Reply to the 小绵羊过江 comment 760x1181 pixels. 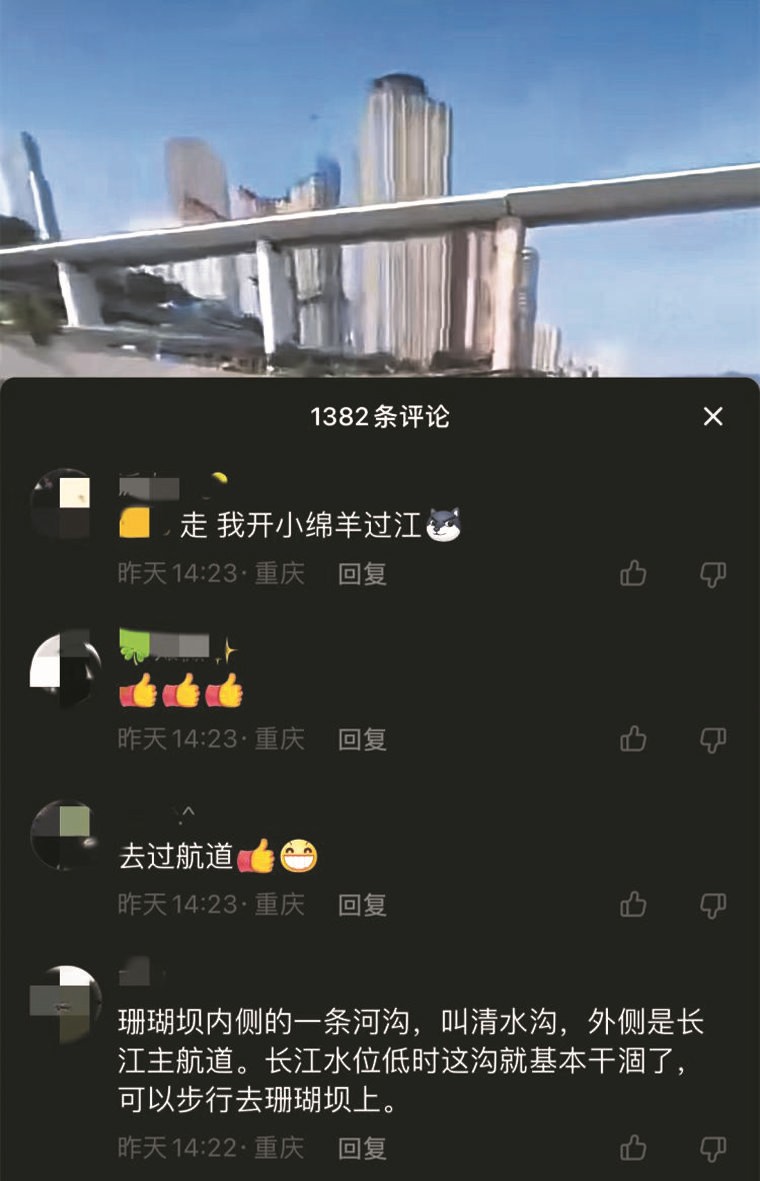[x=362, y=574]
